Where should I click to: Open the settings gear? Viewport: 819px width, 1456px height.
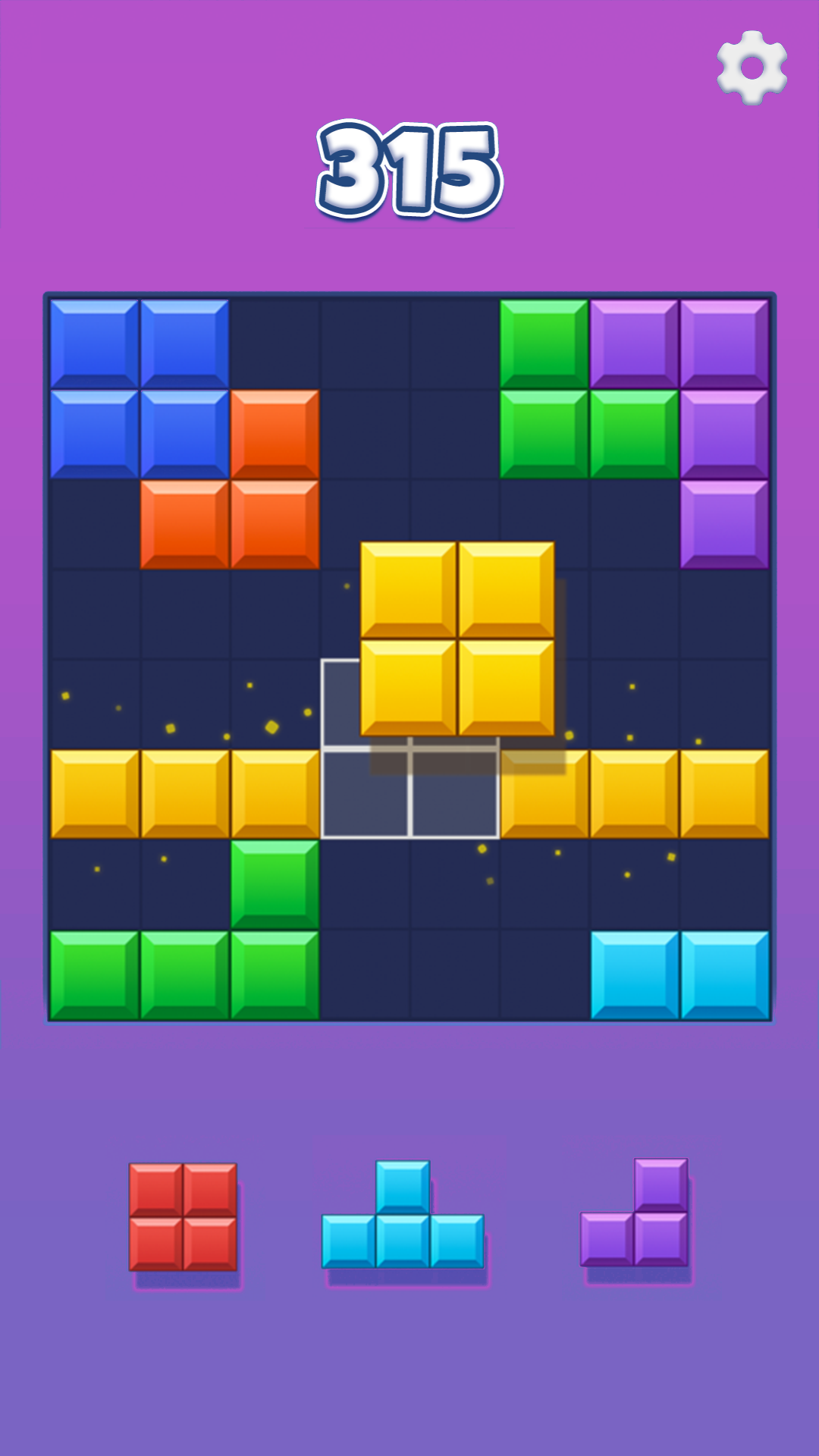(x=752, y=67)
